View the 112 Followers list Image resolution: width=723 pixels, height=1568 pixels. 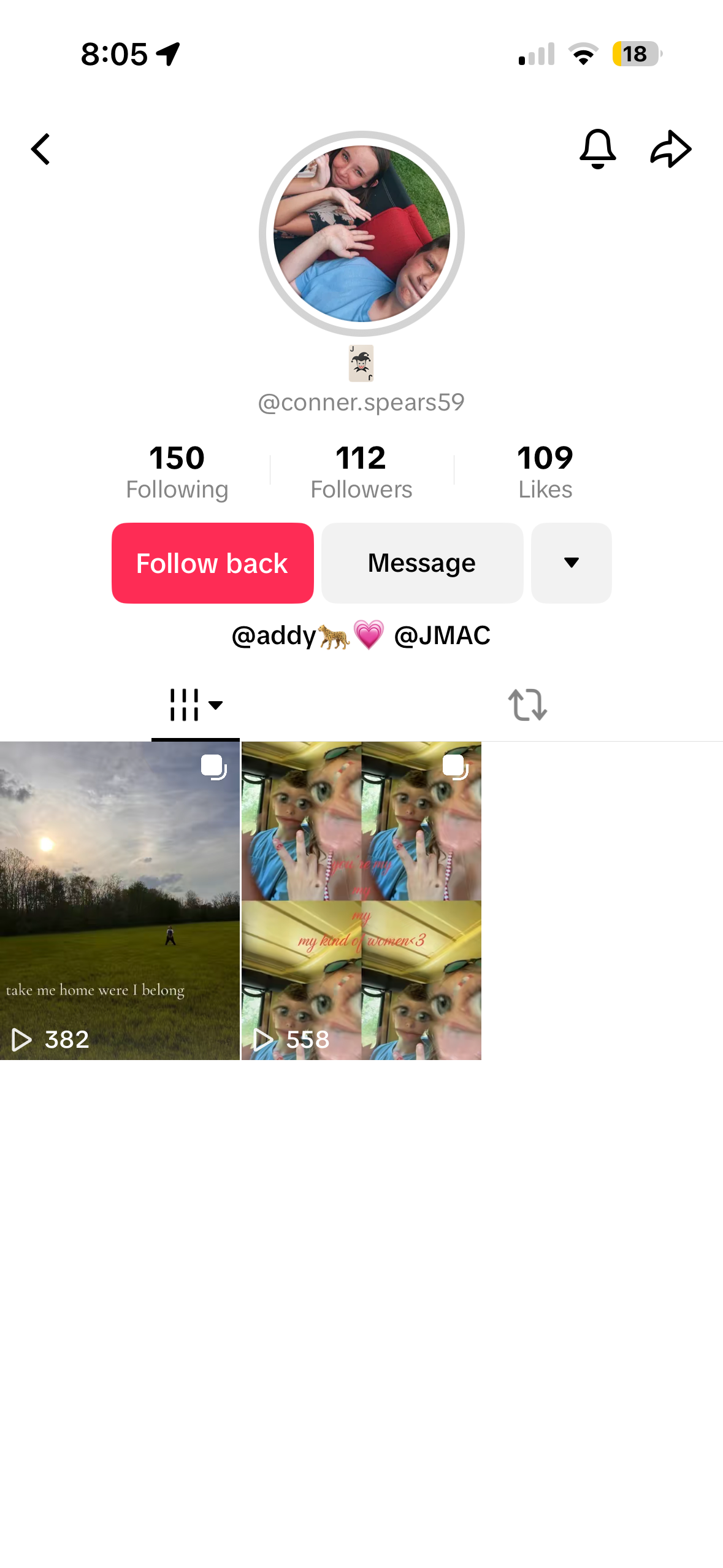[361, 472]
